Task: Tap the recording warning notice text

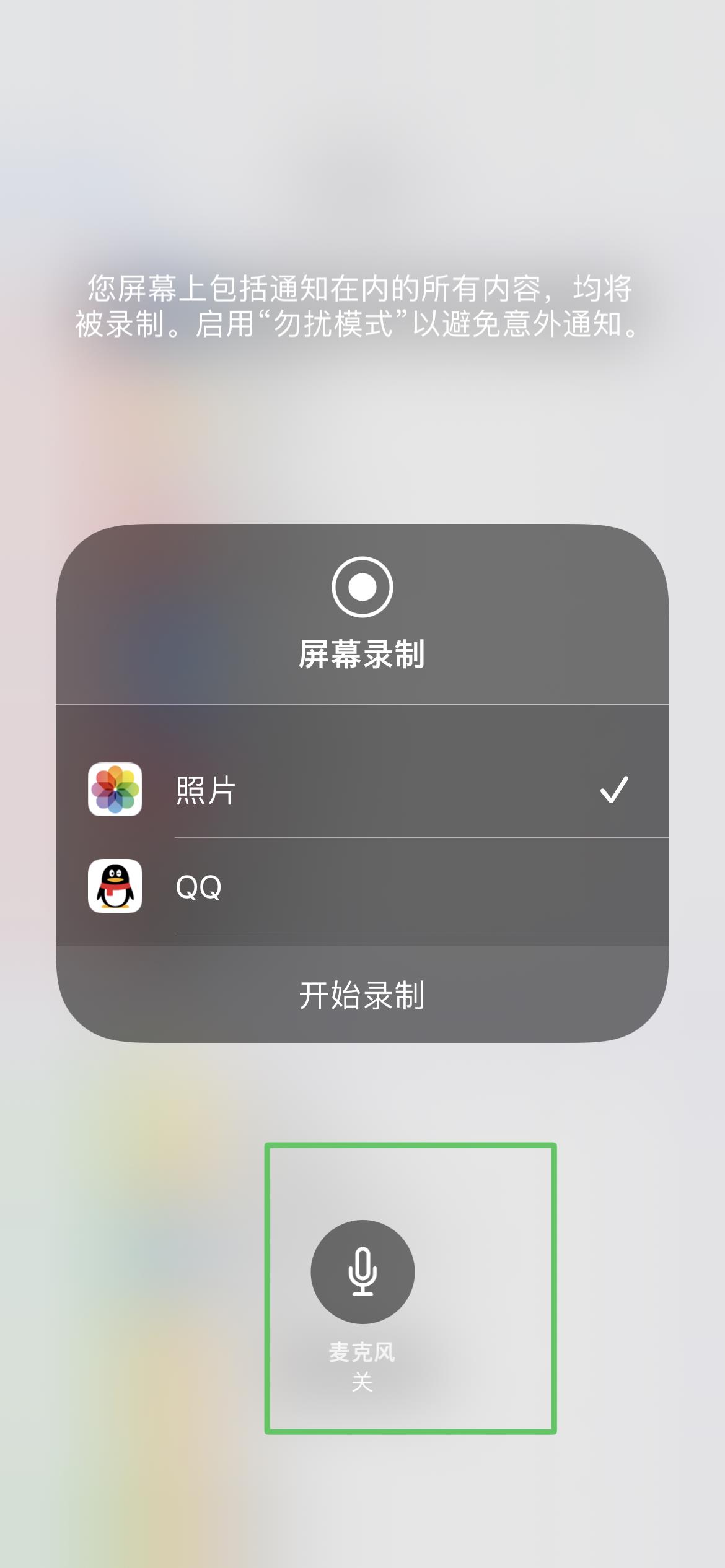Action: click(x=362, y=308)
